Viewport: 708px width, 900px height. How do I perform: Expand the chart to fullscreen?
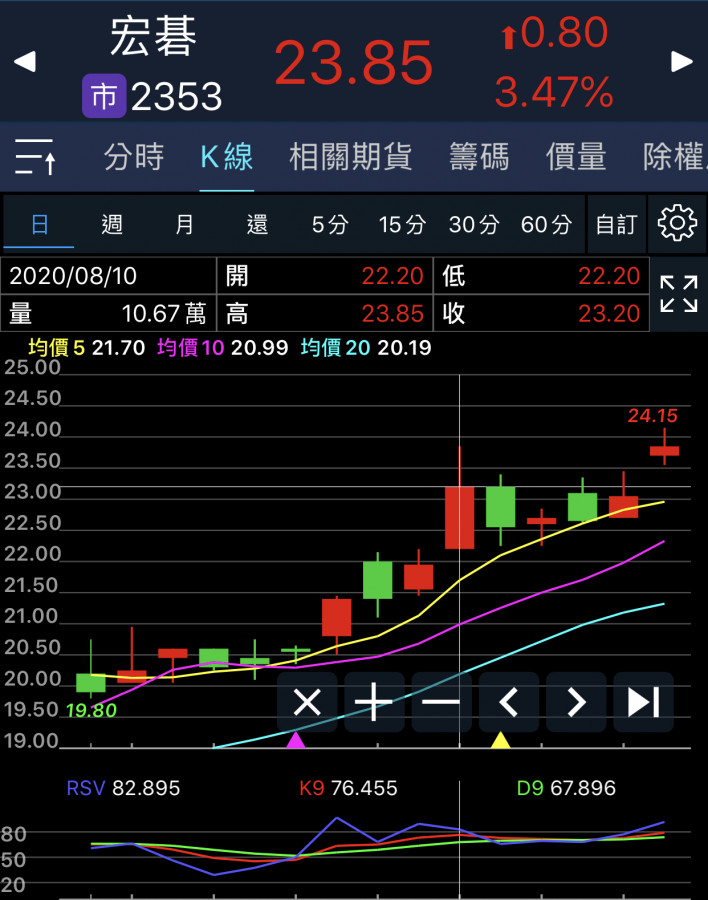pos(679,295)
